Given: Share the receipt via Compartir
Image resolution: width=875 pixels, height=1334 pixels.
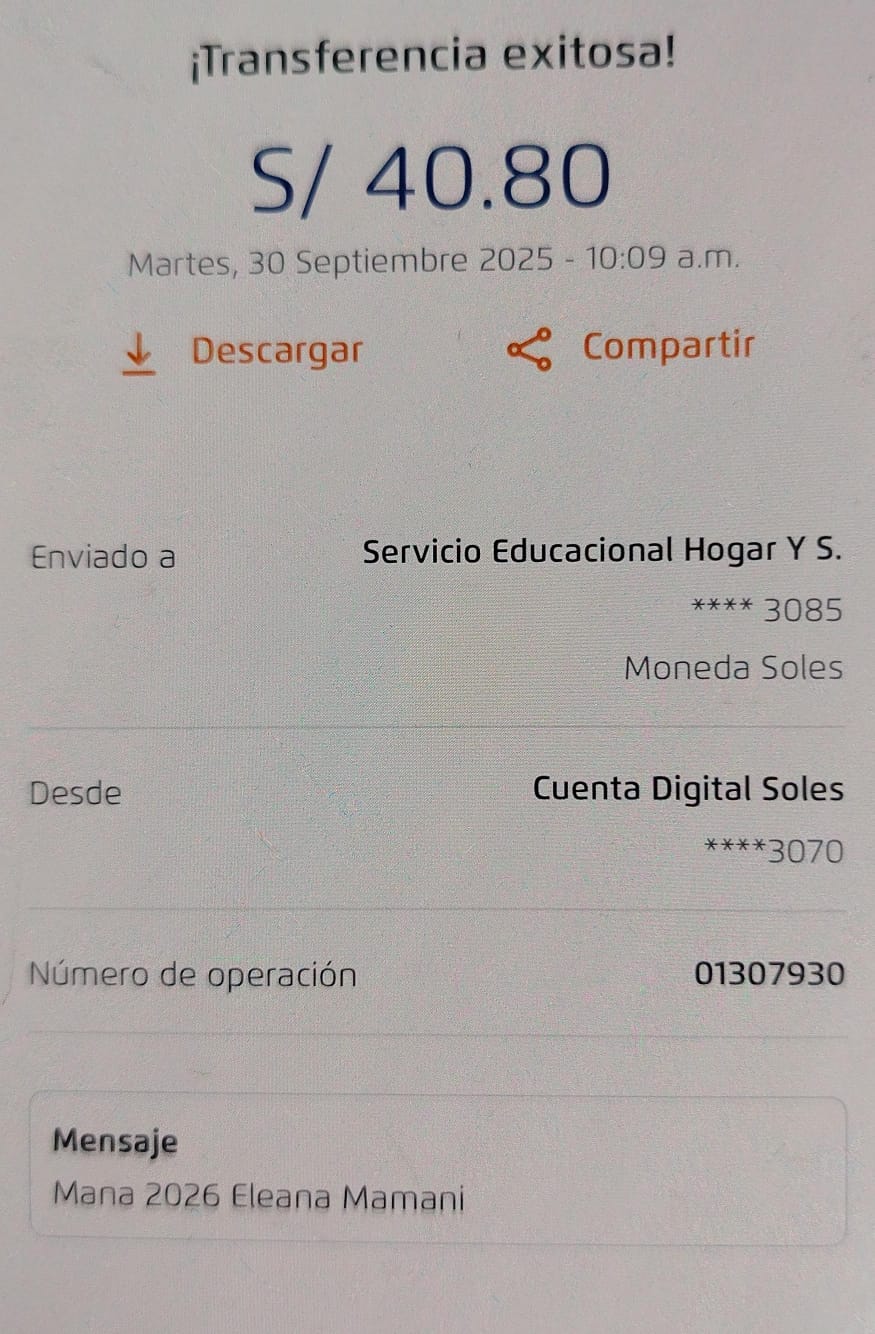Looking at the screenshot, I should [x=631, y=347].
